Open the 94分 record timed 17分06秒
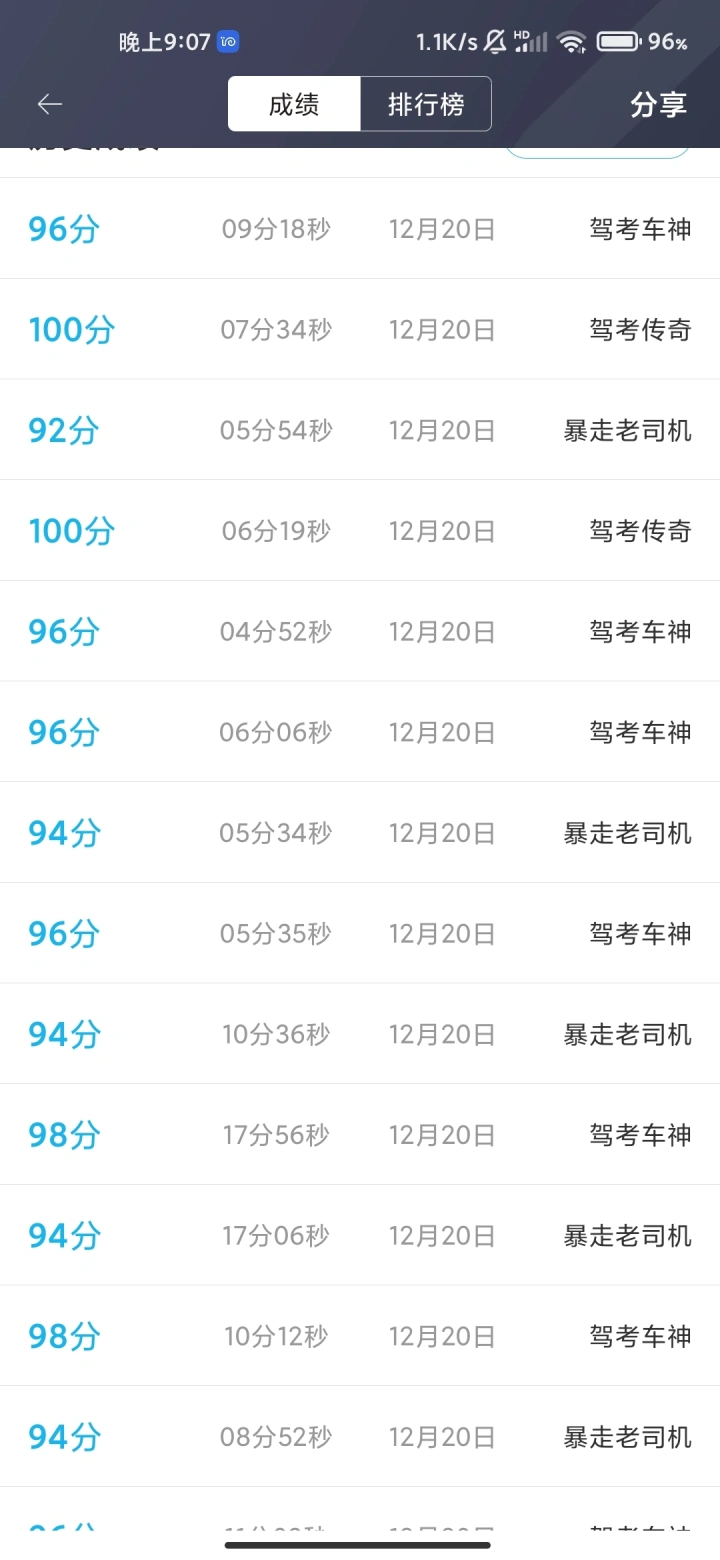Image resolution: width=720 pixels, height=1560 pixels. pyautogui.click(x=360, y=1235)
